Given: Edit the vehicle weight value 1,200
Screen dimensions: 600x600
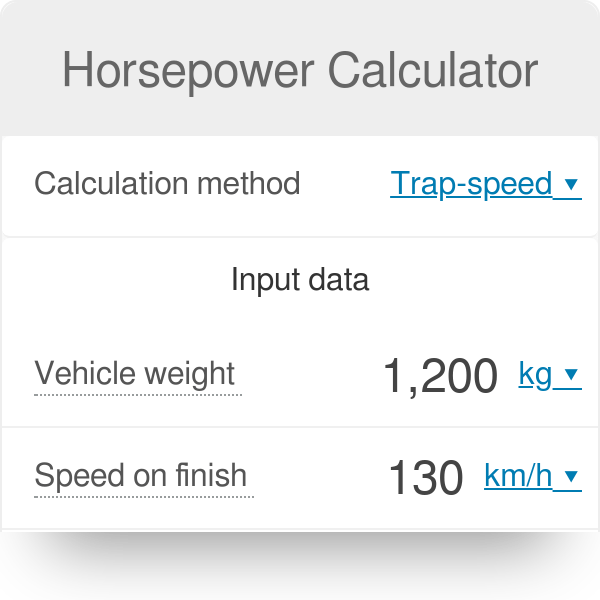Looking at the screenshot, I should tap(440, 376).
